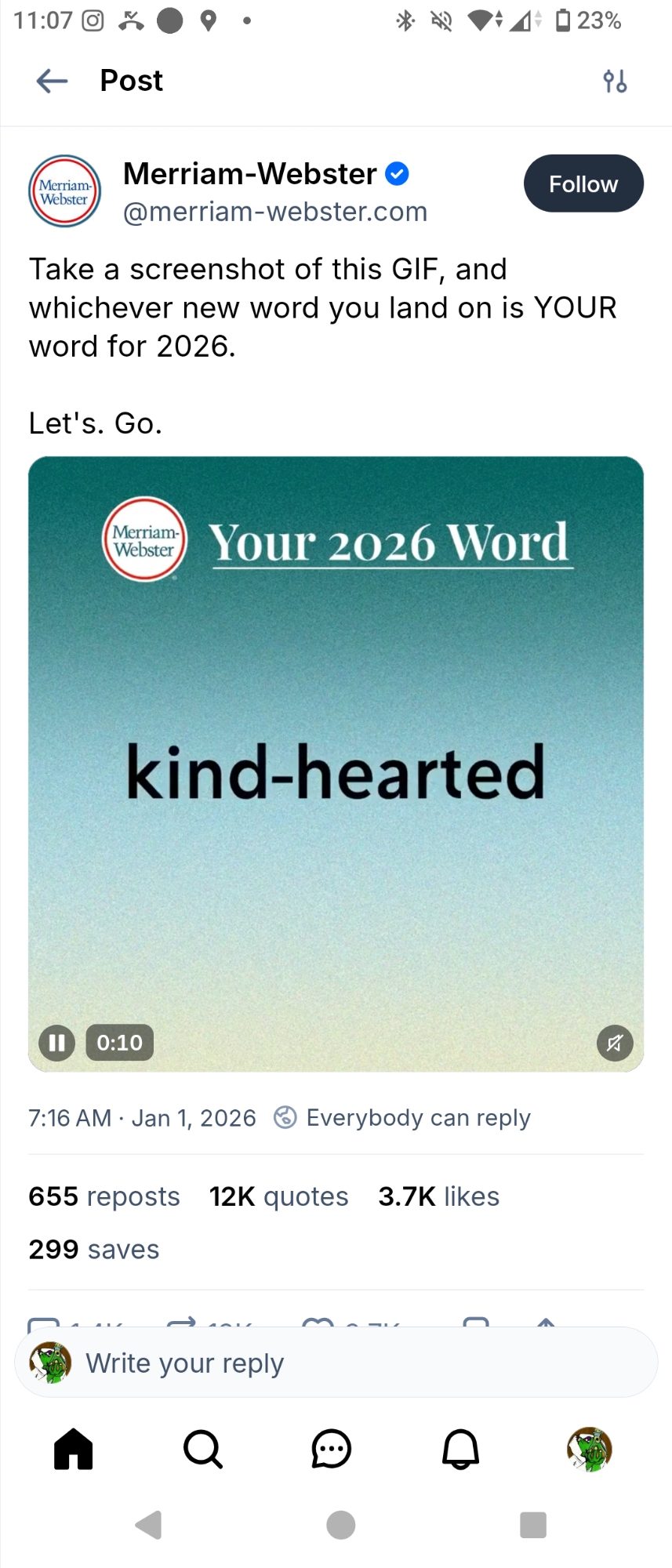Pause the GIF video
Screen dimensions: 672x1568
[56, 1043]
